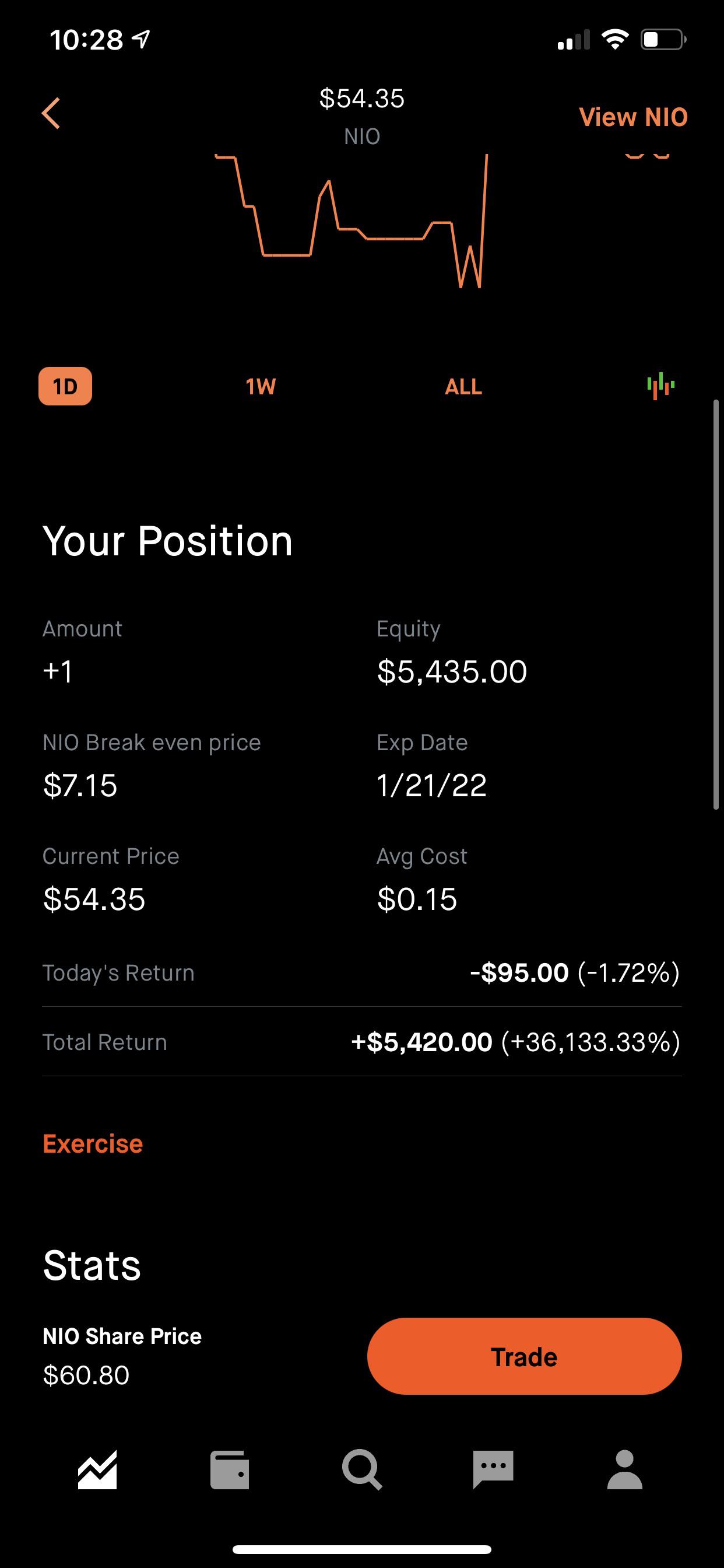The image size is (724, 1568).
Task: Open Total Return row details
Action: [x=362, y=1041]
